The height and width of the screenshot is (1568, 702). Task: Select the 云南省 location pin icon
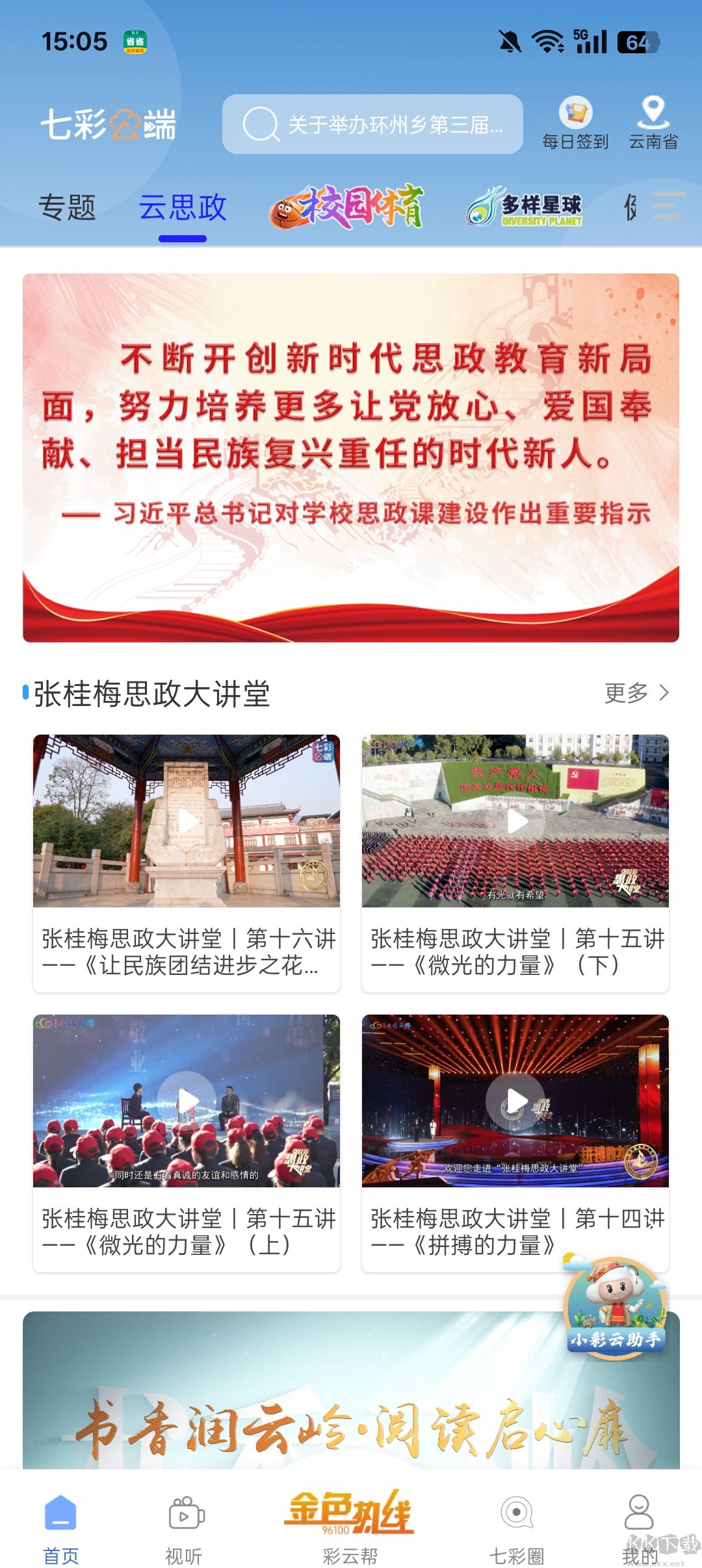pos(655,123)
